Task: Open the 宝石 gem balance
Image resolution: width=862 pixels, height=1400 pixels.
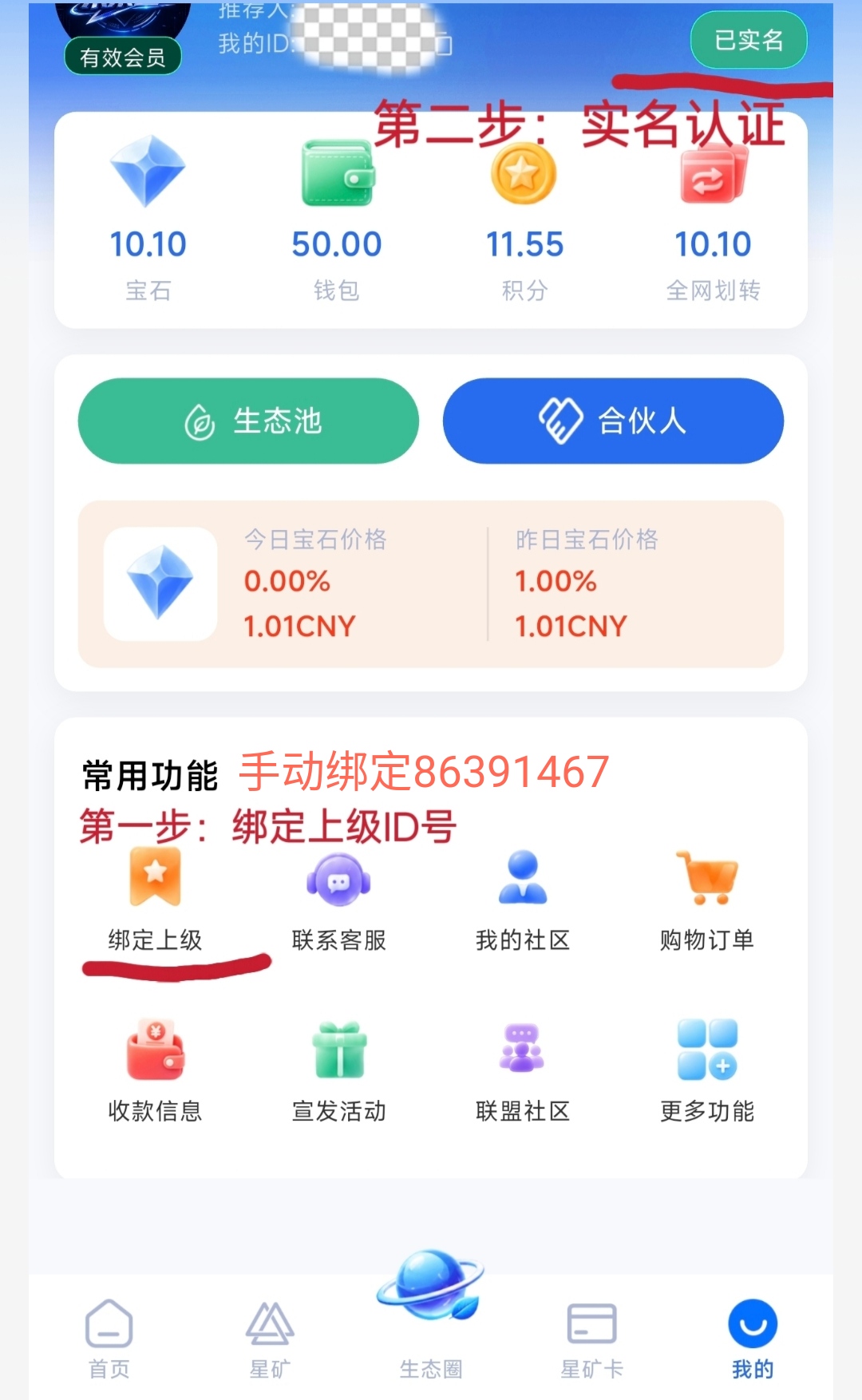Action: pyautogui.click(x=148, y=219)
